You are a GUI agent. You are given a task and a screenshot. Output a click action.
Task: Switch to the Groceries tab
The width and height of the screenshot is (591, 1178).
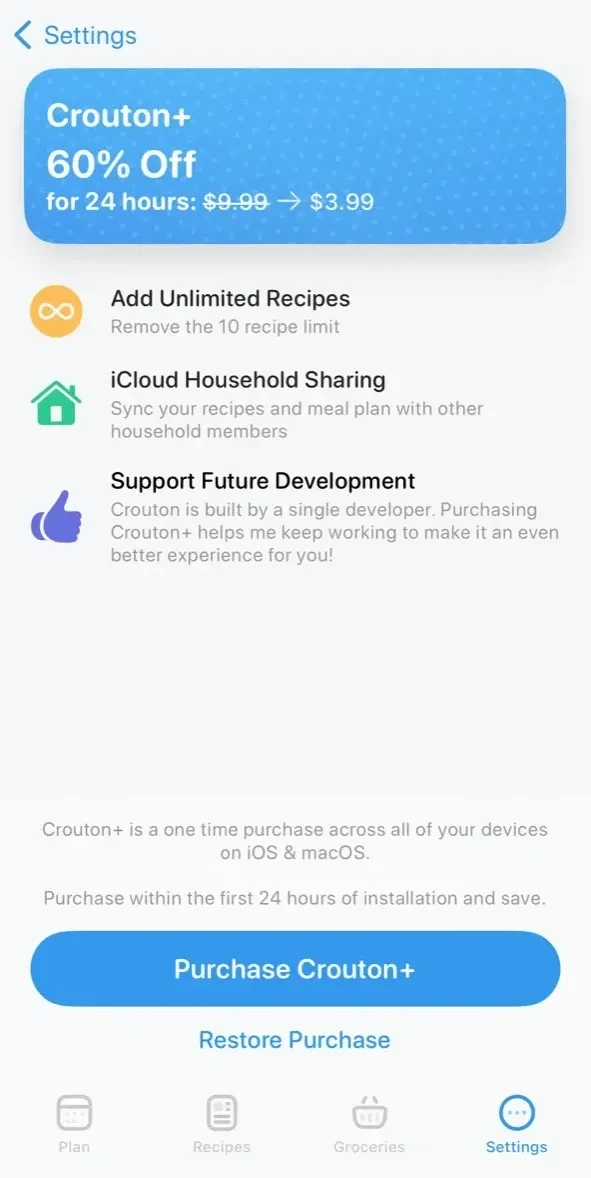[x=369, y=1124]
